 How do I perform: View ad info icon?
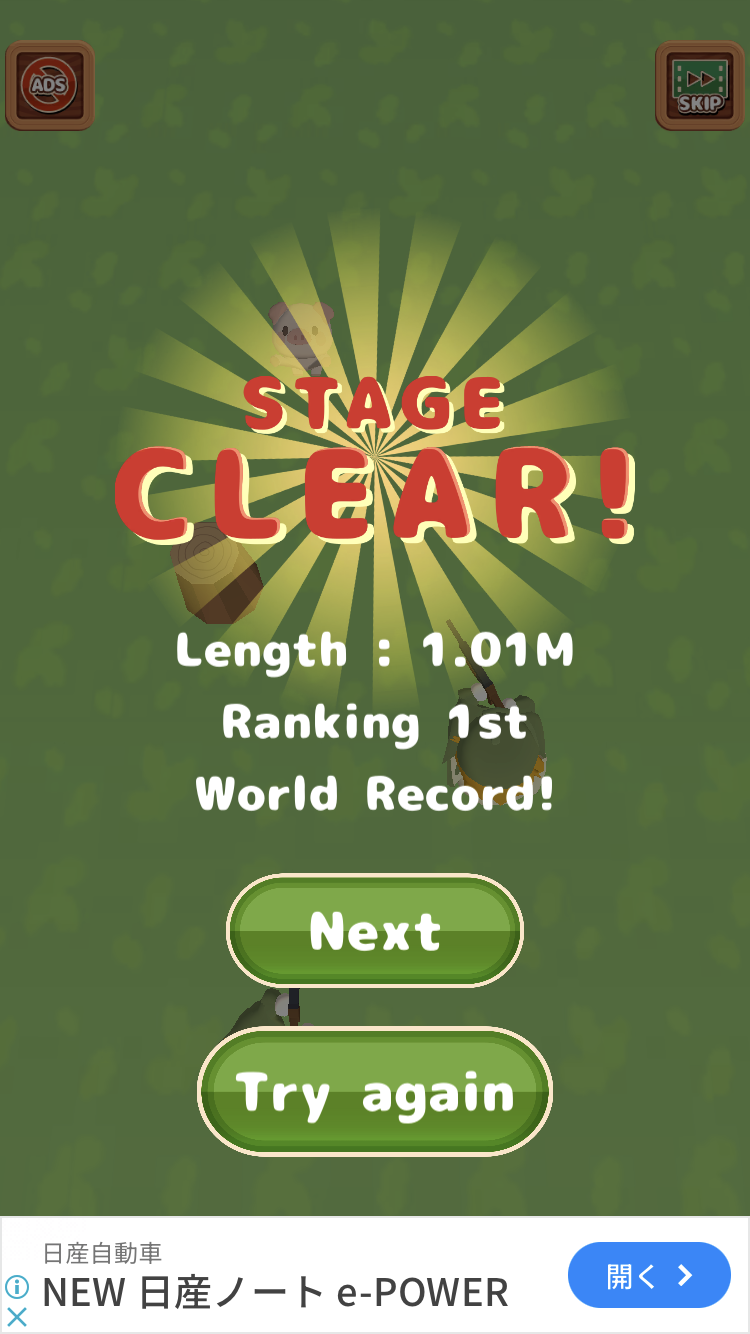pyautogui.click(x=17, y=1287)
